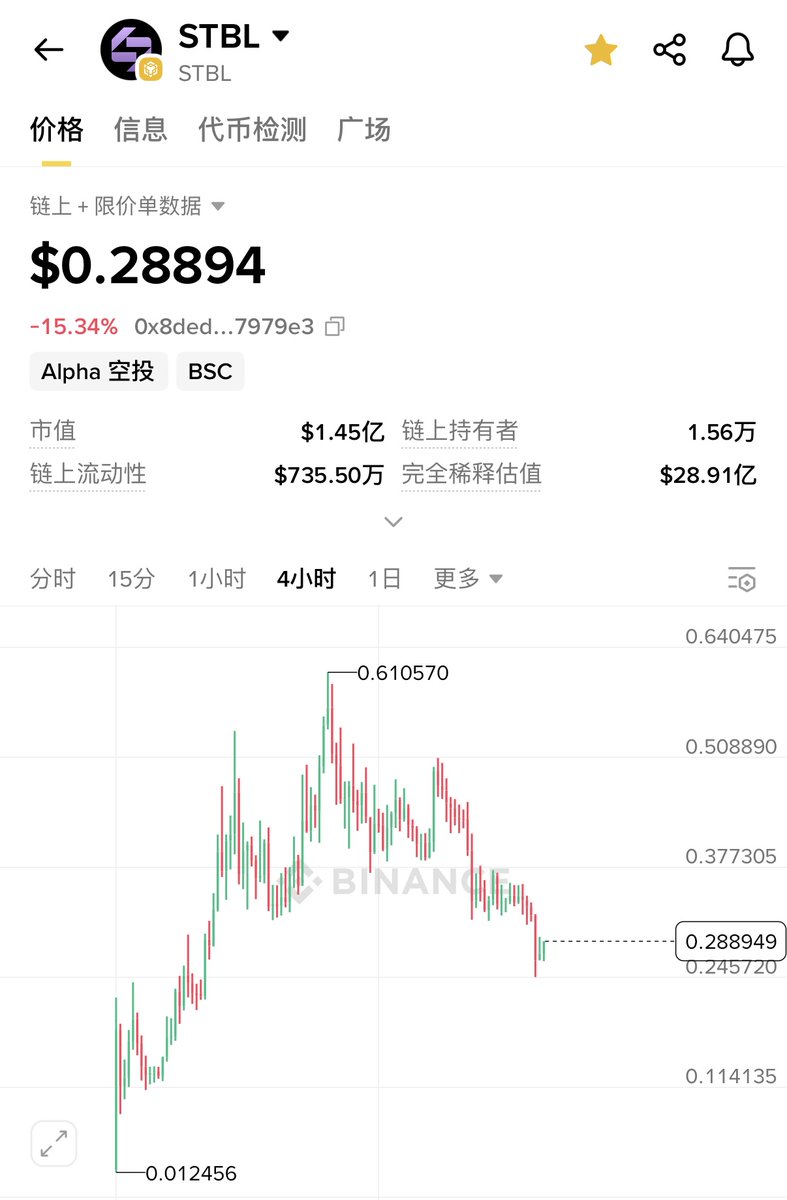Change the 链上 + 限价单数据 source

pos(127,207)
